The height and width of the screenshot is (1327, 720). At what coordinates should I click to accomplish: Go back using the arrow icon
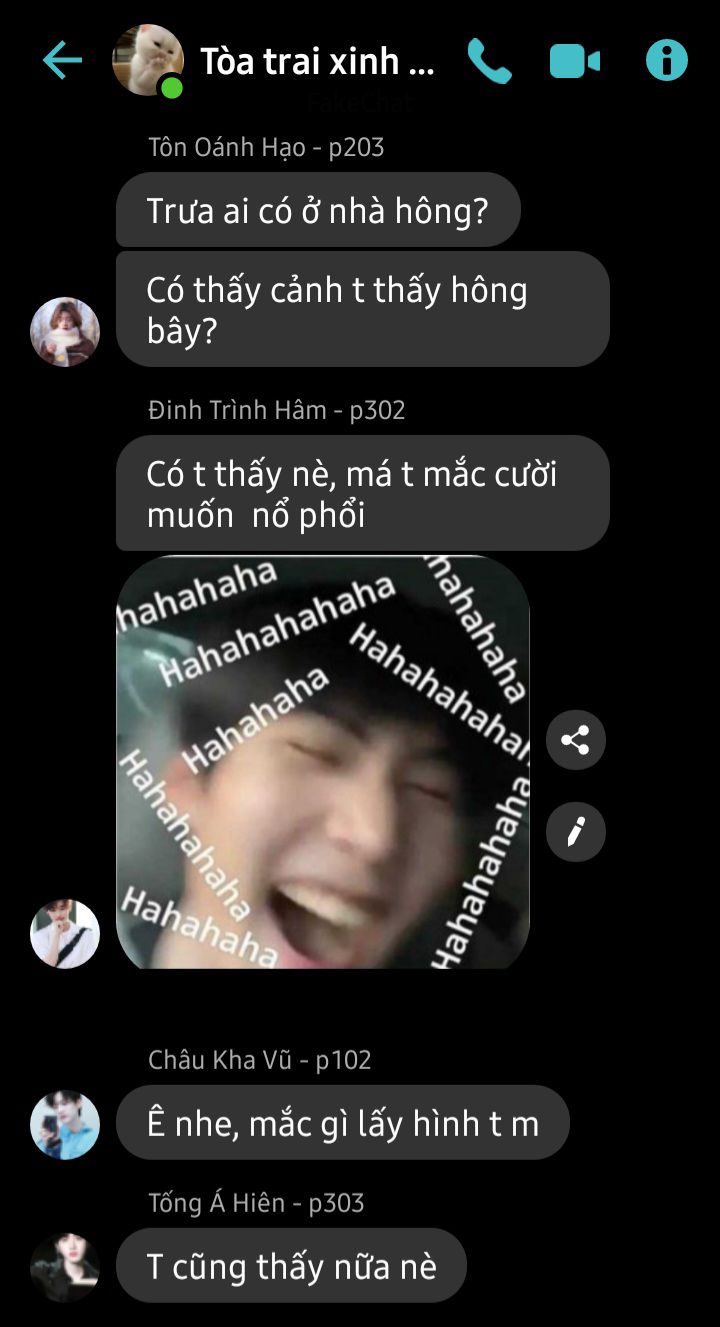point(62,61)
